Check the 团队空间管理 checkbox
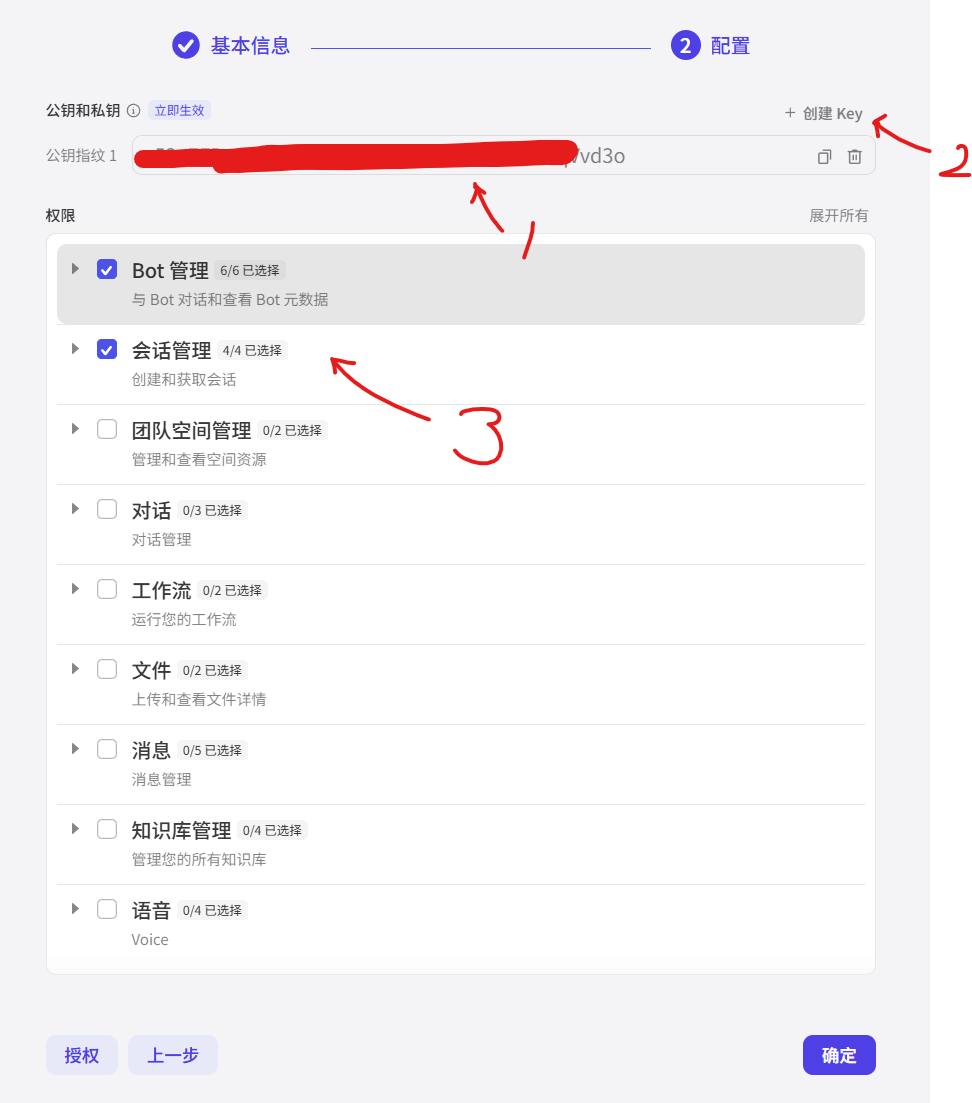Screen dimensions: 972x1103 coord(107,429)
